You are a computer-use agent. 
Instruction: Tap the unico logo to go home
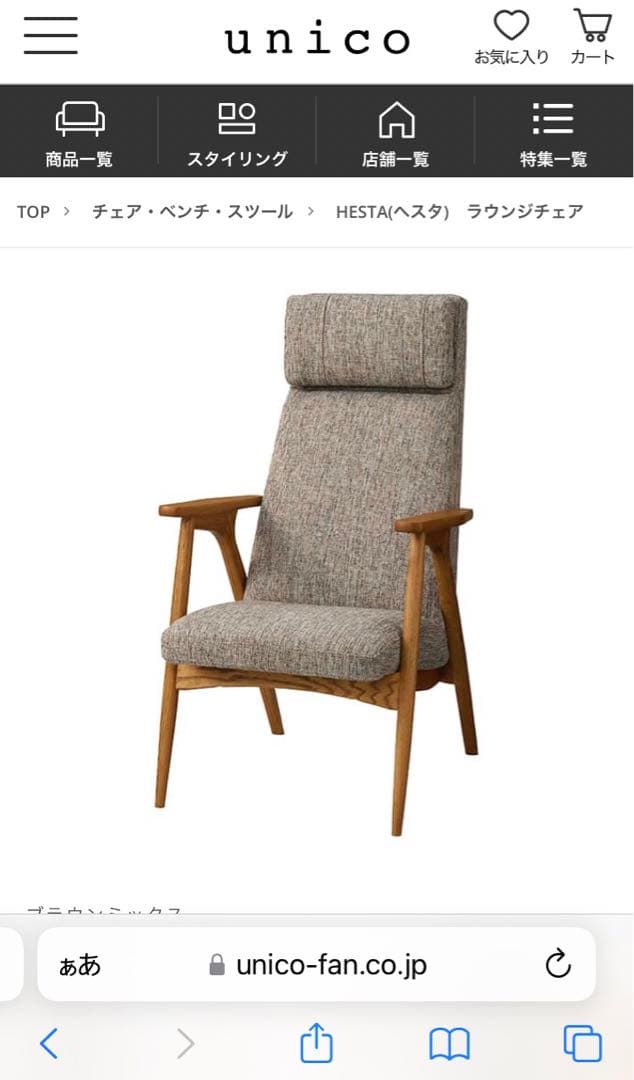coord(317,40)
